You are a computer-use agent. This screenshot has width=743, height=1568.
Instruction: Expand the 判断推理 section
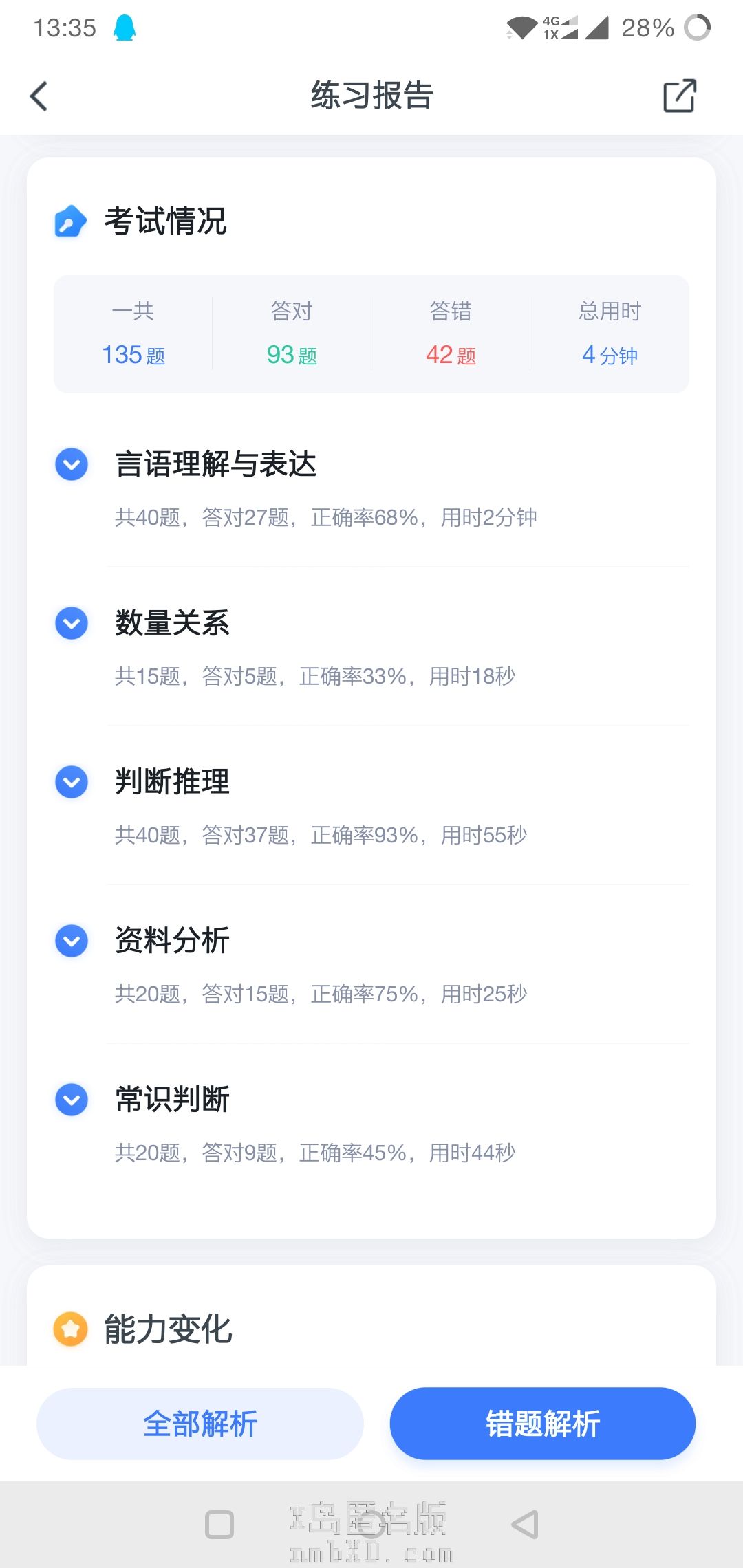coord(72,783)
